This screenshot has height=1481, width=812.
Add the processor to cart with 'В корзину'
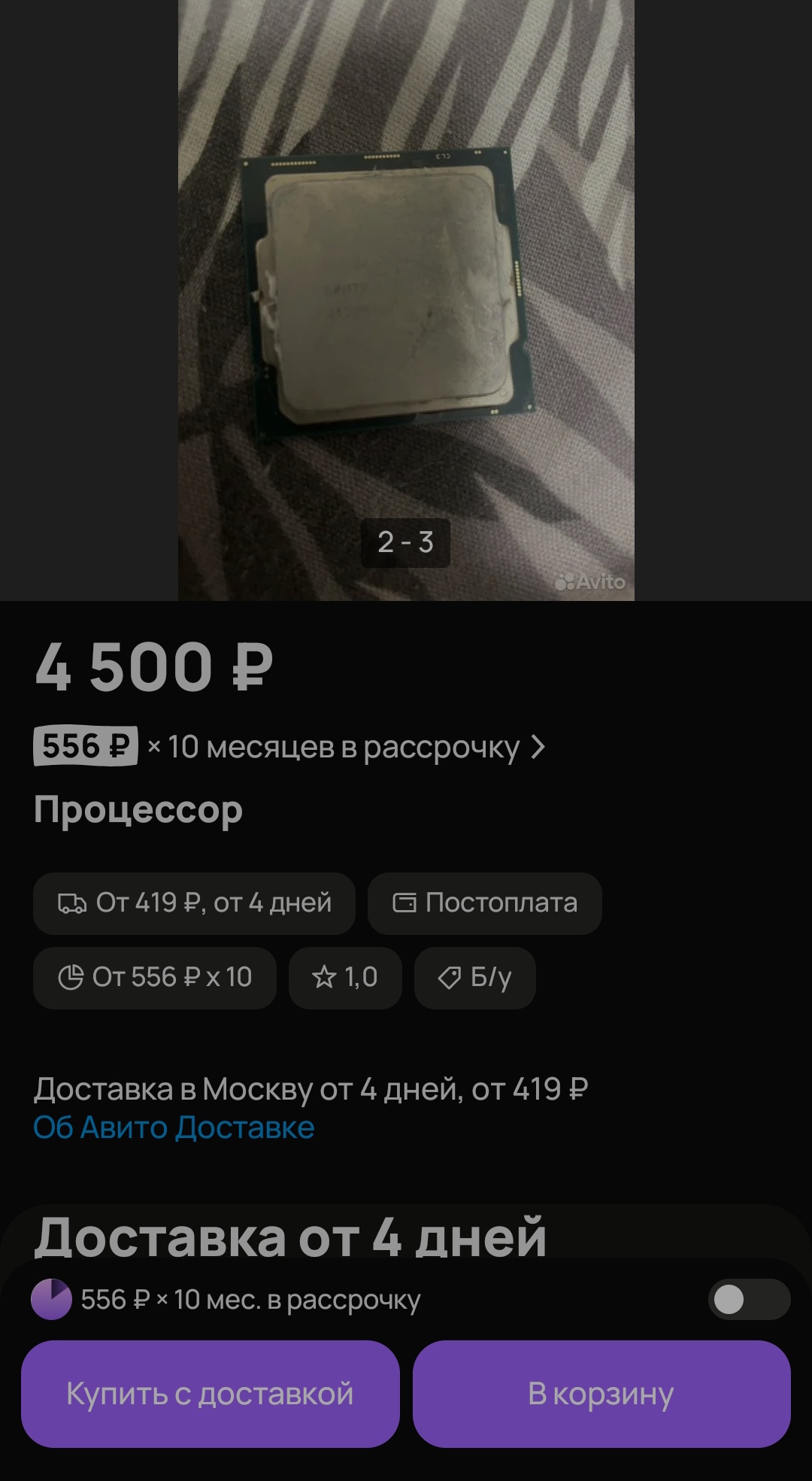(x=601, y=1394)
